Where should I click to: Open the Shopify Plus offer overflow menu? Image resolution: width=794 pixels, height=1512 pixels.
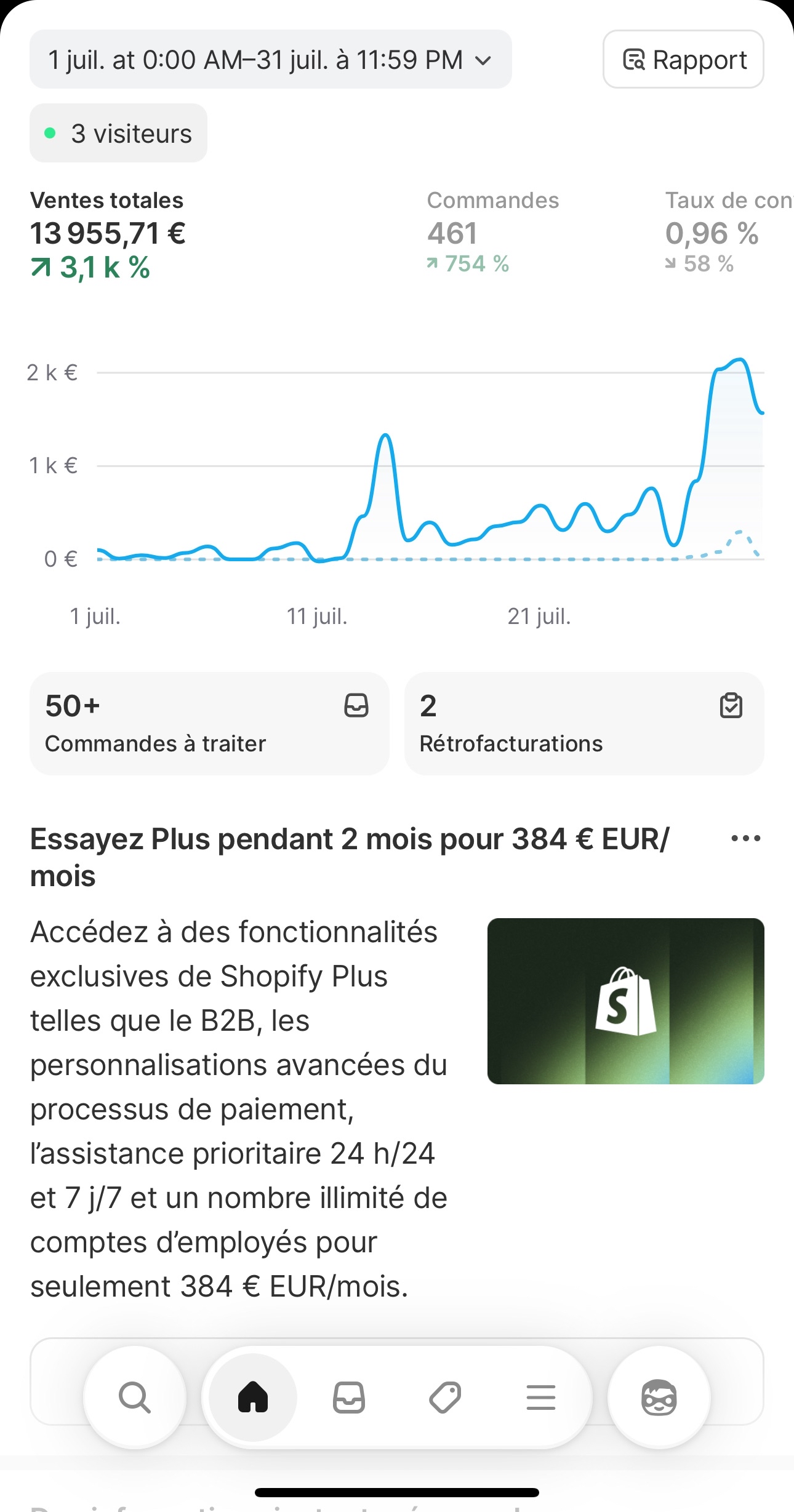746,839
